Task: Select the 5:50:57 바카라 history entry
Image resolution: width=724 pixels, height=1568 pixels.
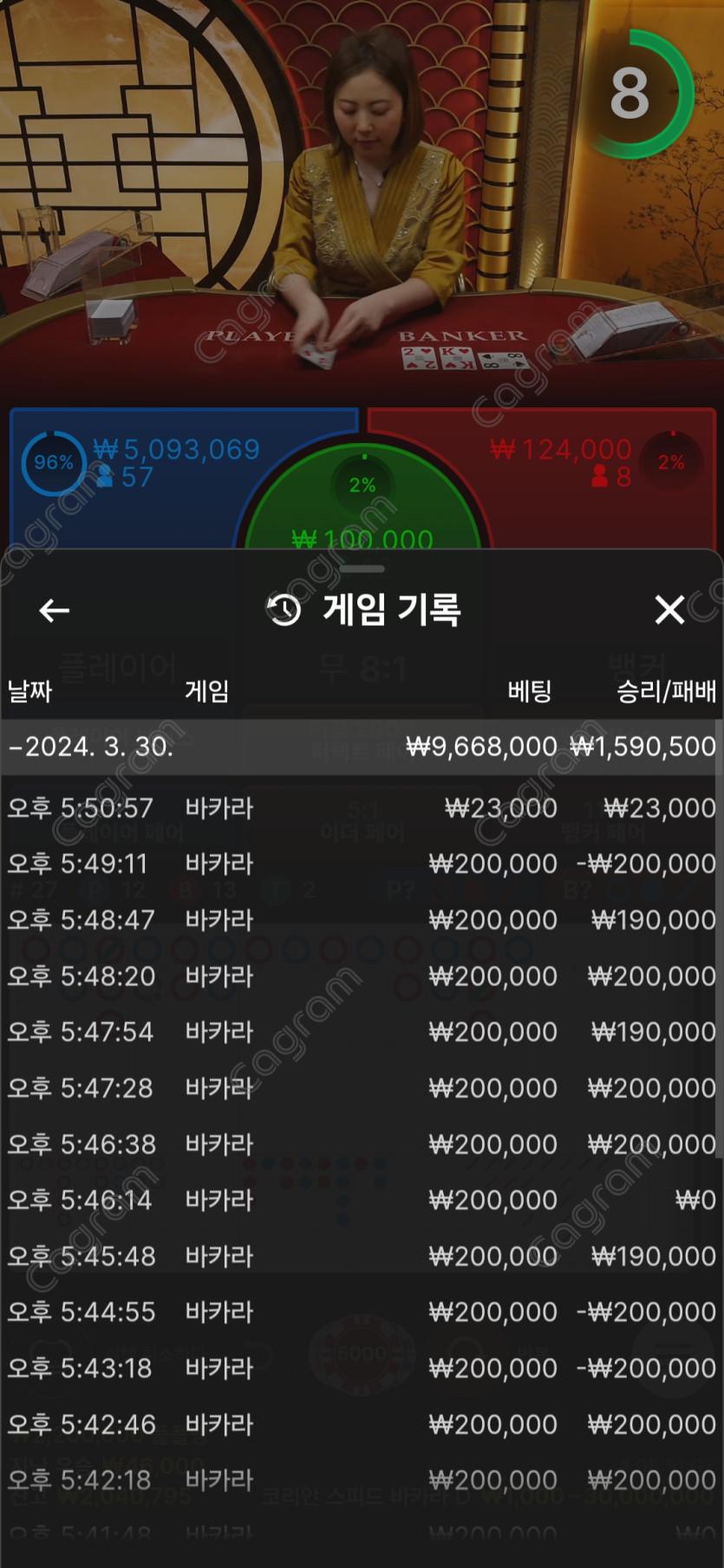Action: click(362, 807)
